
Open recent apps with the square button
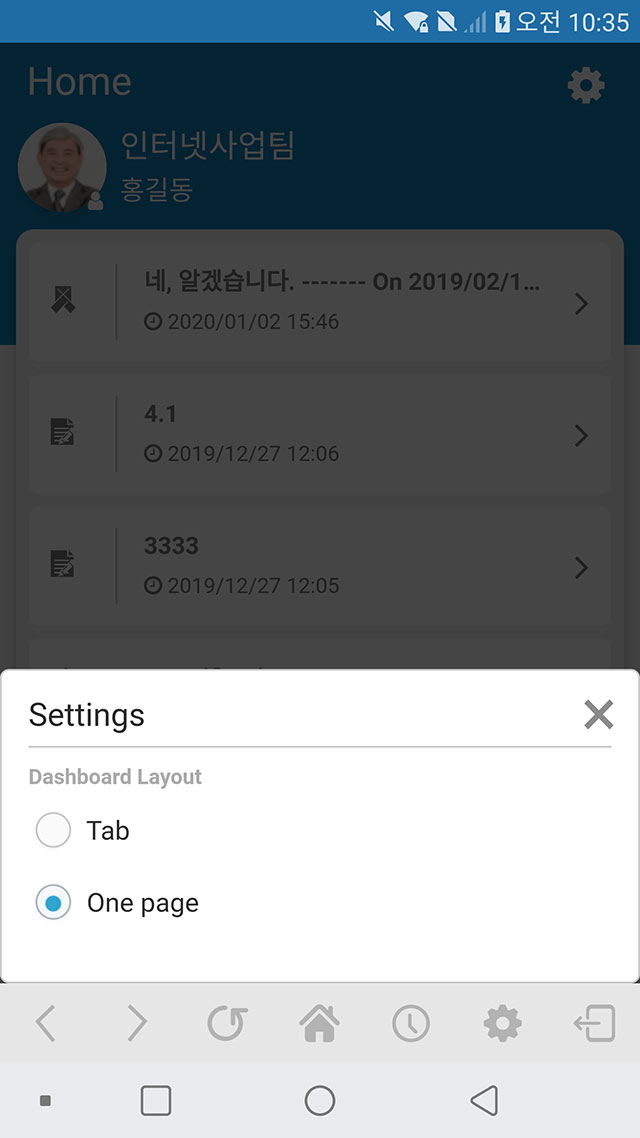pyautogui.click(x=156, y=1100)
